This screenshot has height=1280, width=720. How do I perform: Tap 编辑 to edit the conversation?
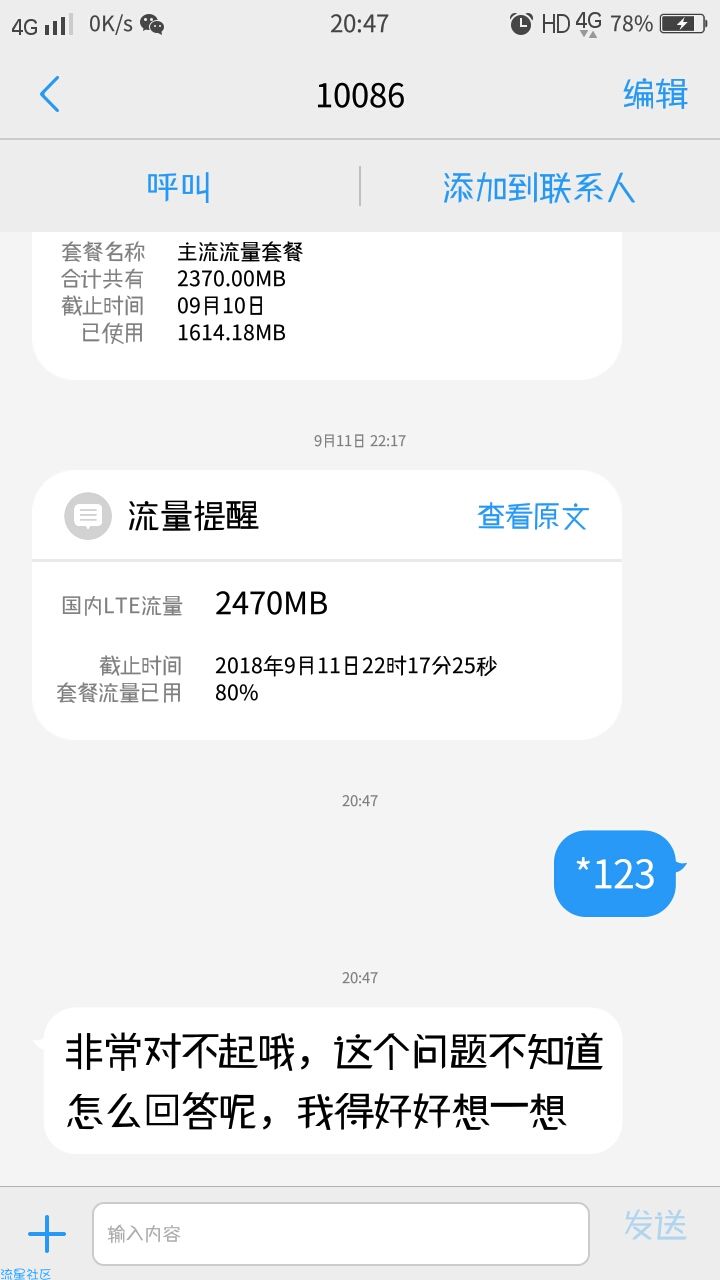click(x=656, y=94)
